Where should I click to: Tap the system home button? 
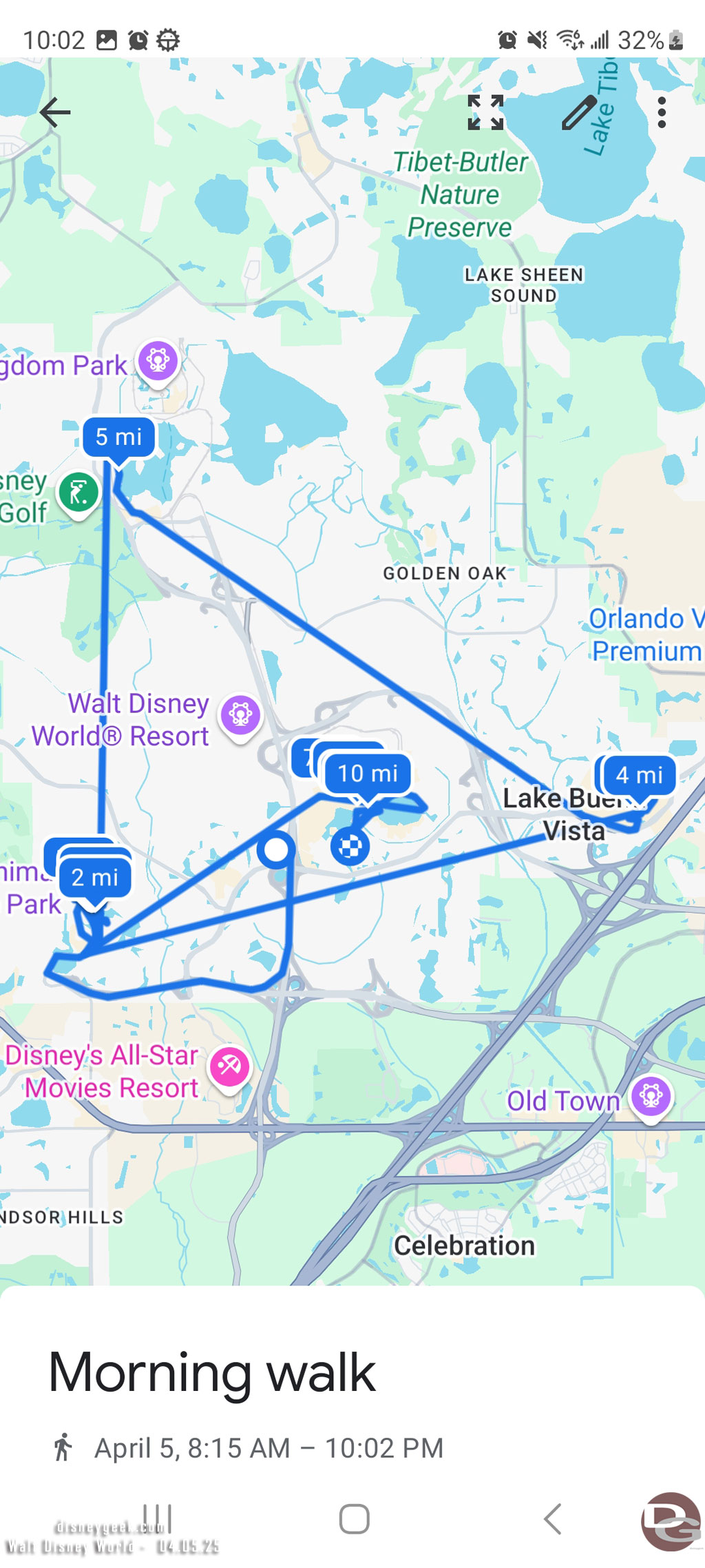click(x=354, y=1518)
